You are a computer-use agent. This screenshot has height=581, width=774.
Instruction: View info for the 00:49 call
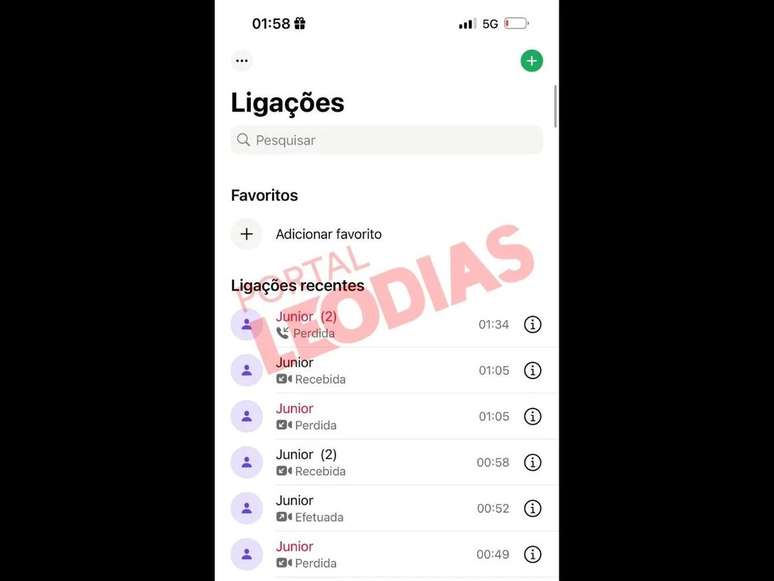(x=533, y=554)
